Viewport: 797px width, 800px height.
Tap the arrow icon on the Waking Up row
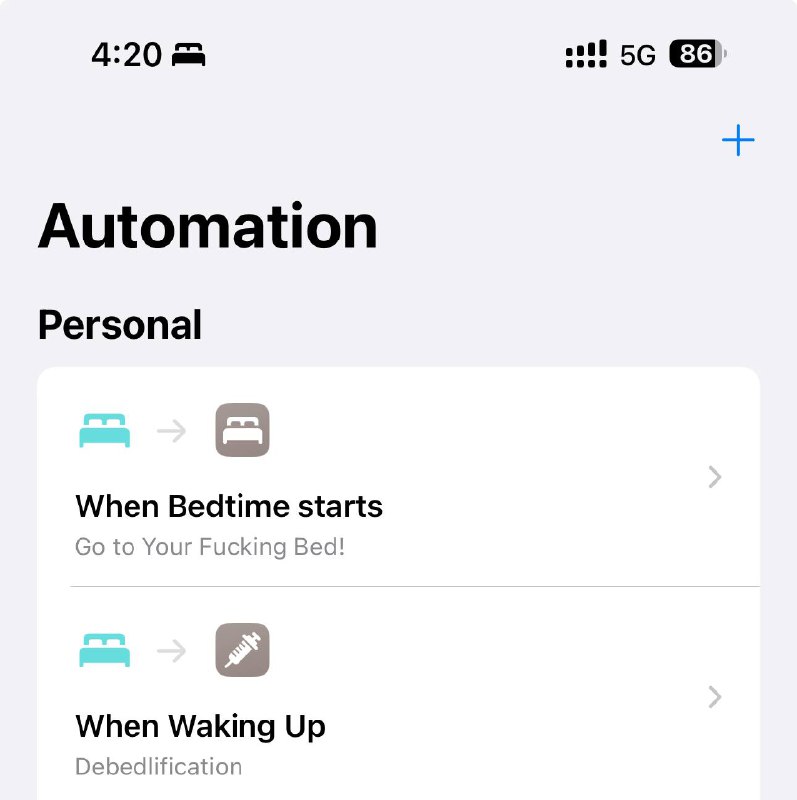coord(172,650)
